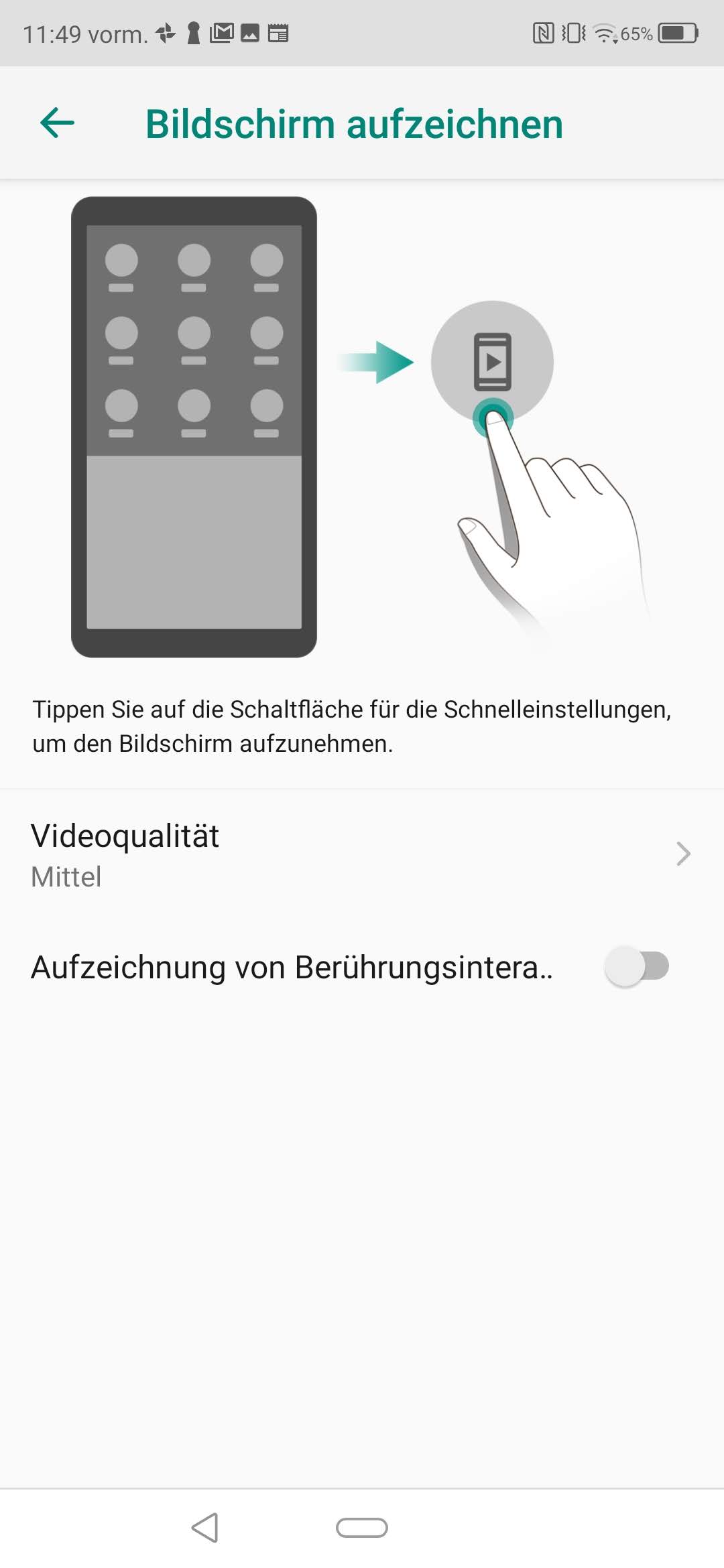Open the Videoqualität setting
Image resolution: width=724 pixels, height=1568 pixels.
click(362, 854)
